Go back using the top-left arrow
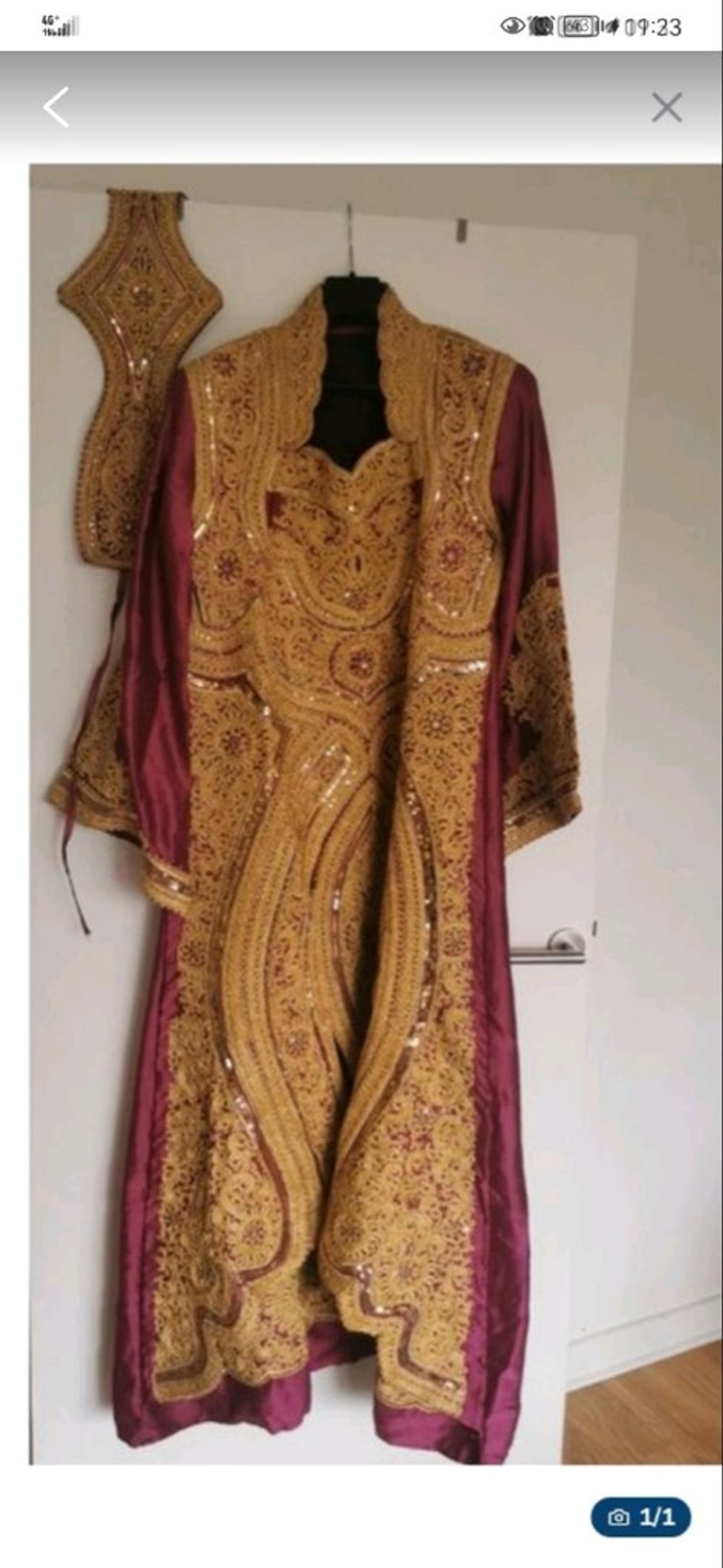This screenshot has height=1568, width=723. 56,107
